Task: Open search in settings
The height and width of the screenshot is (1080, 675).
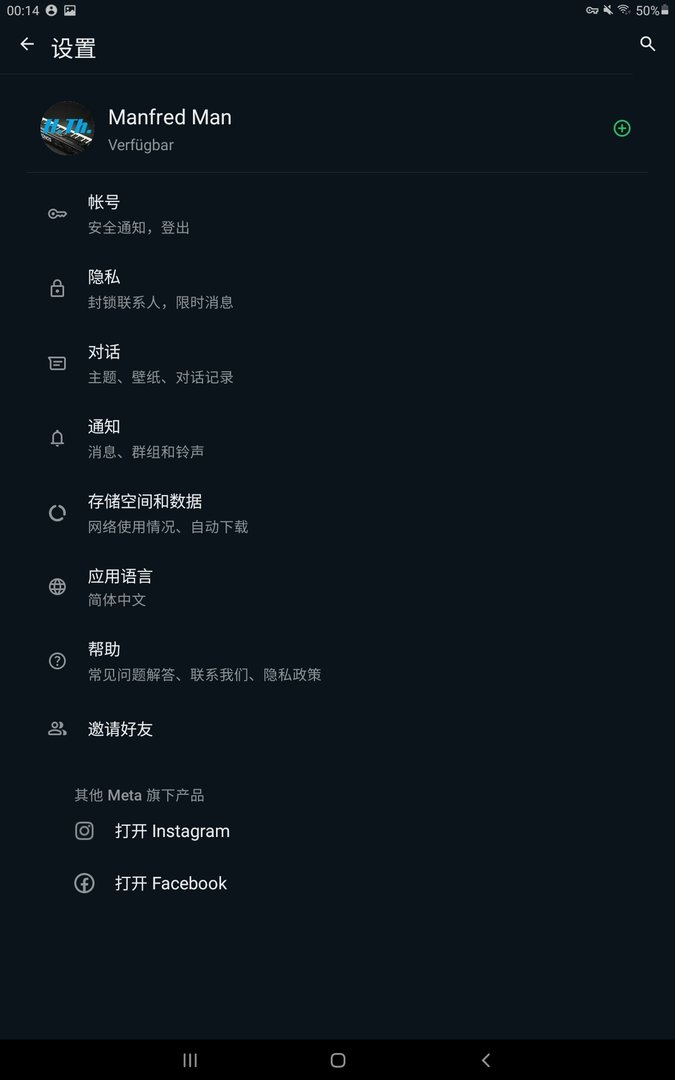Action: (x=647, y=44)
